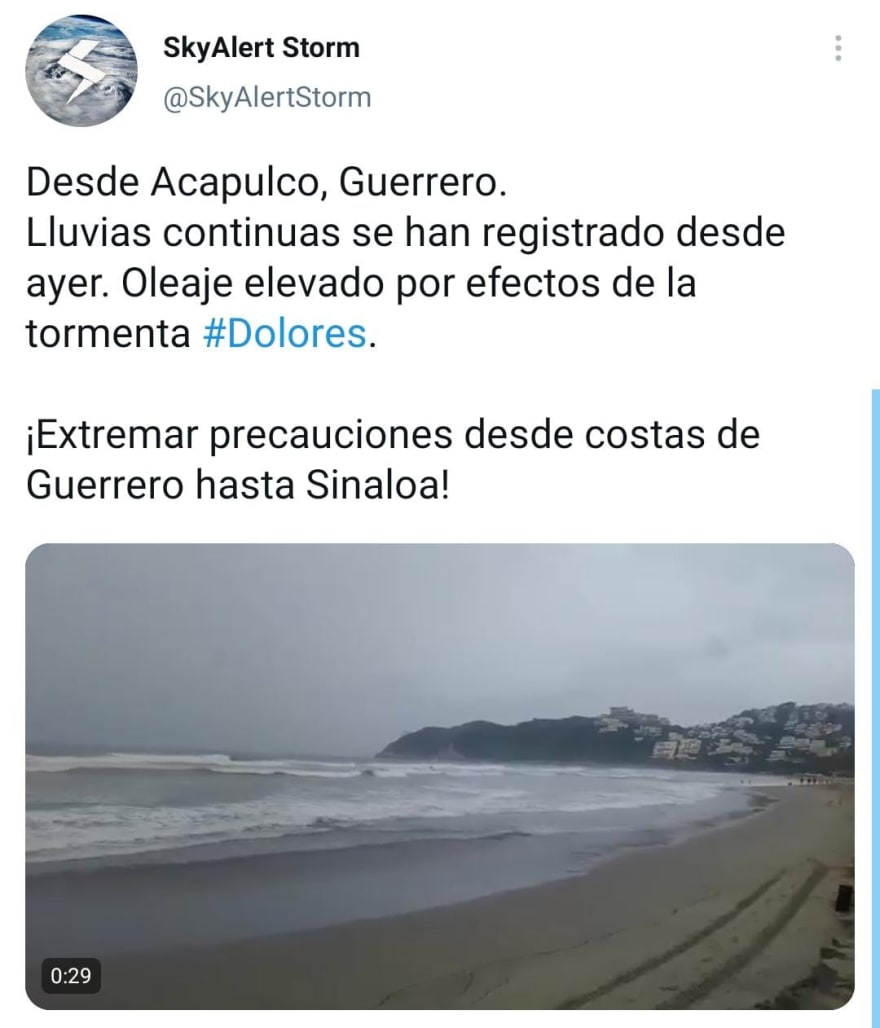Open SkyAlert Storm's profile picture
This screenshot has width=880, height=1028.
click(x=81, y=71)
